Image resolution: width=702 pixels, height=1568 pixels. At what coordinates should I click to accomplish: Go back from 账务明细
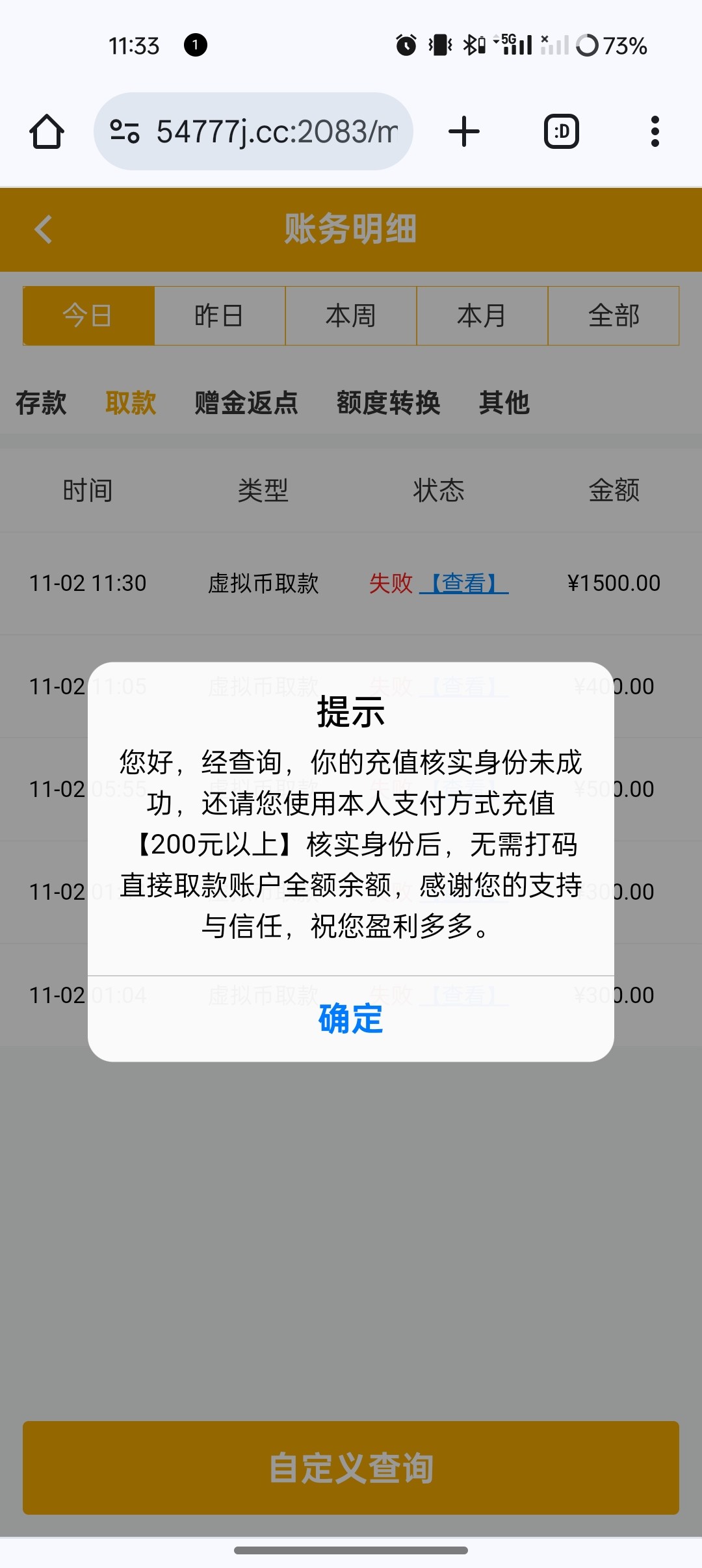(x=44, y=229)
